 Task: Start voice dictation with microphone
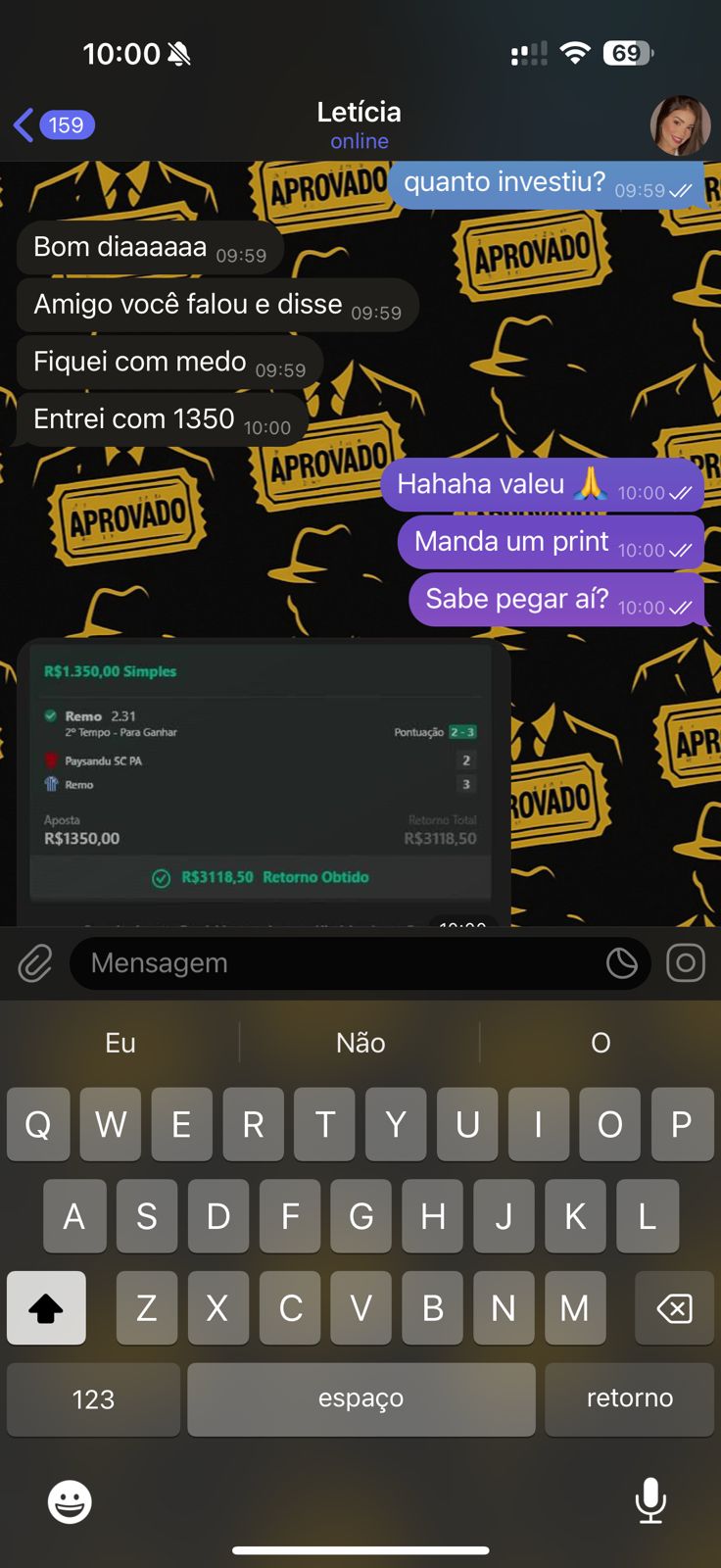650,1501
